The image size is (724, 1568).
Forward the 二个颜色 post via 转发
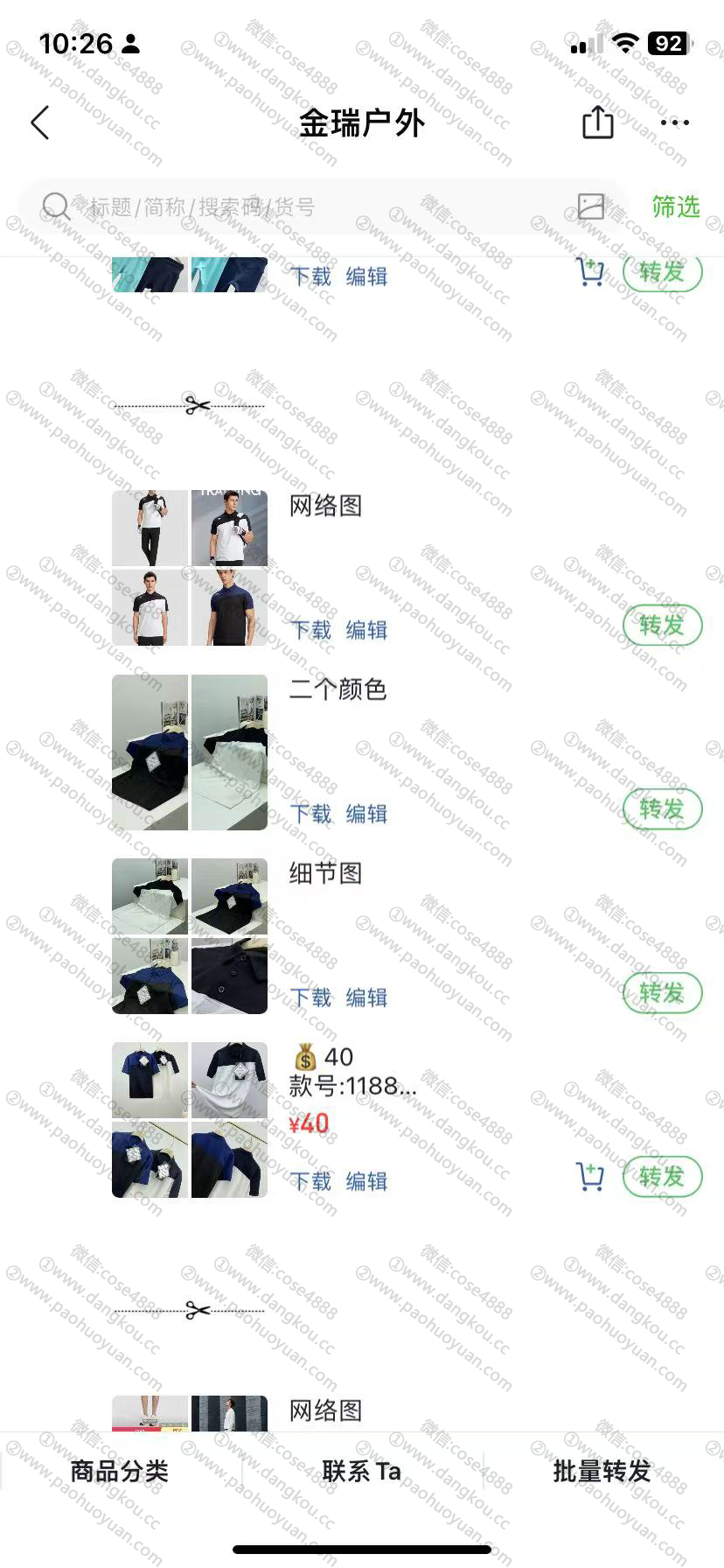[x=662, y=809]
